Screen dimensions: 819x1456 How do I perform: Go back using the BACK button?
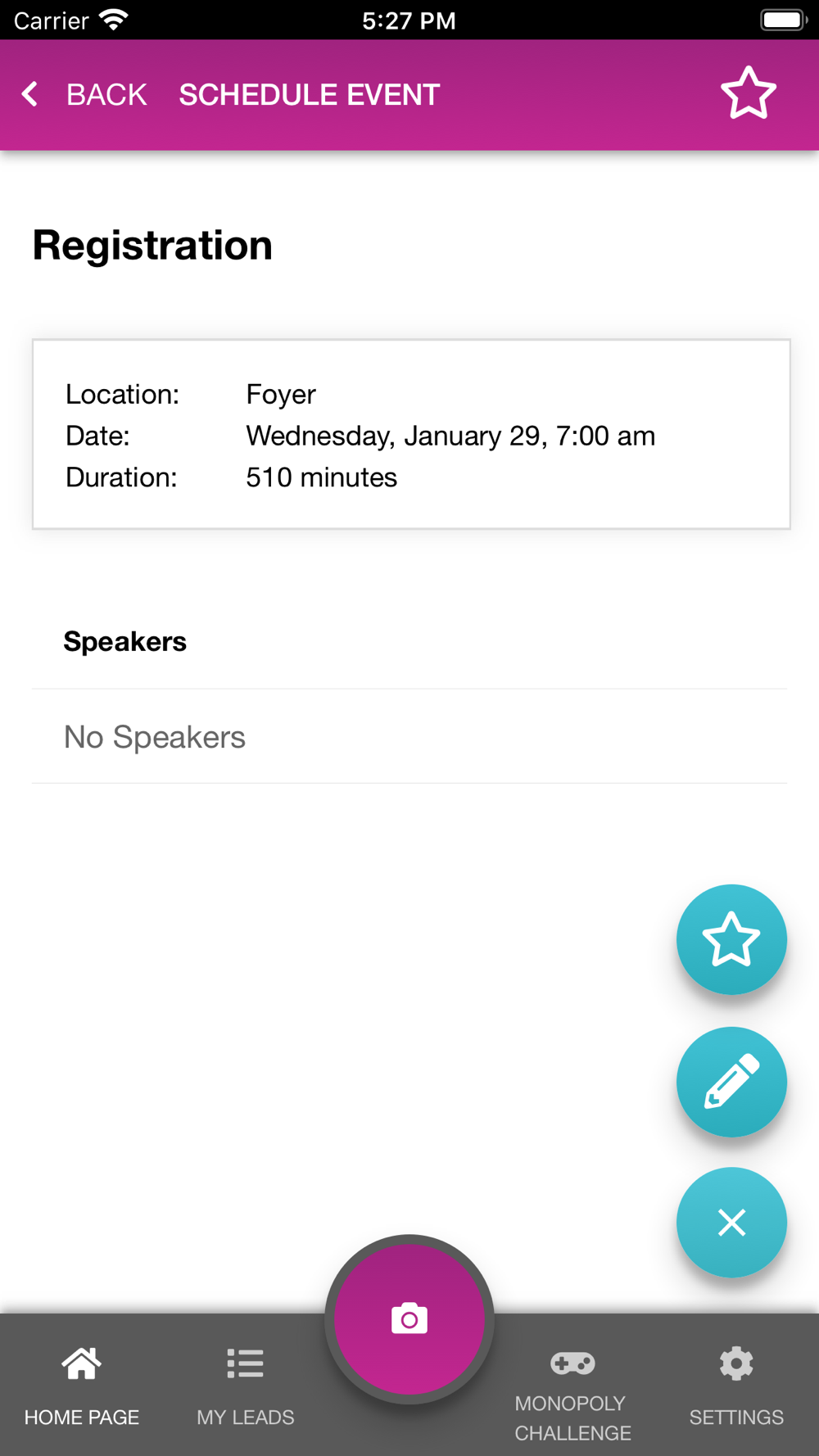[x=84, y=95]
